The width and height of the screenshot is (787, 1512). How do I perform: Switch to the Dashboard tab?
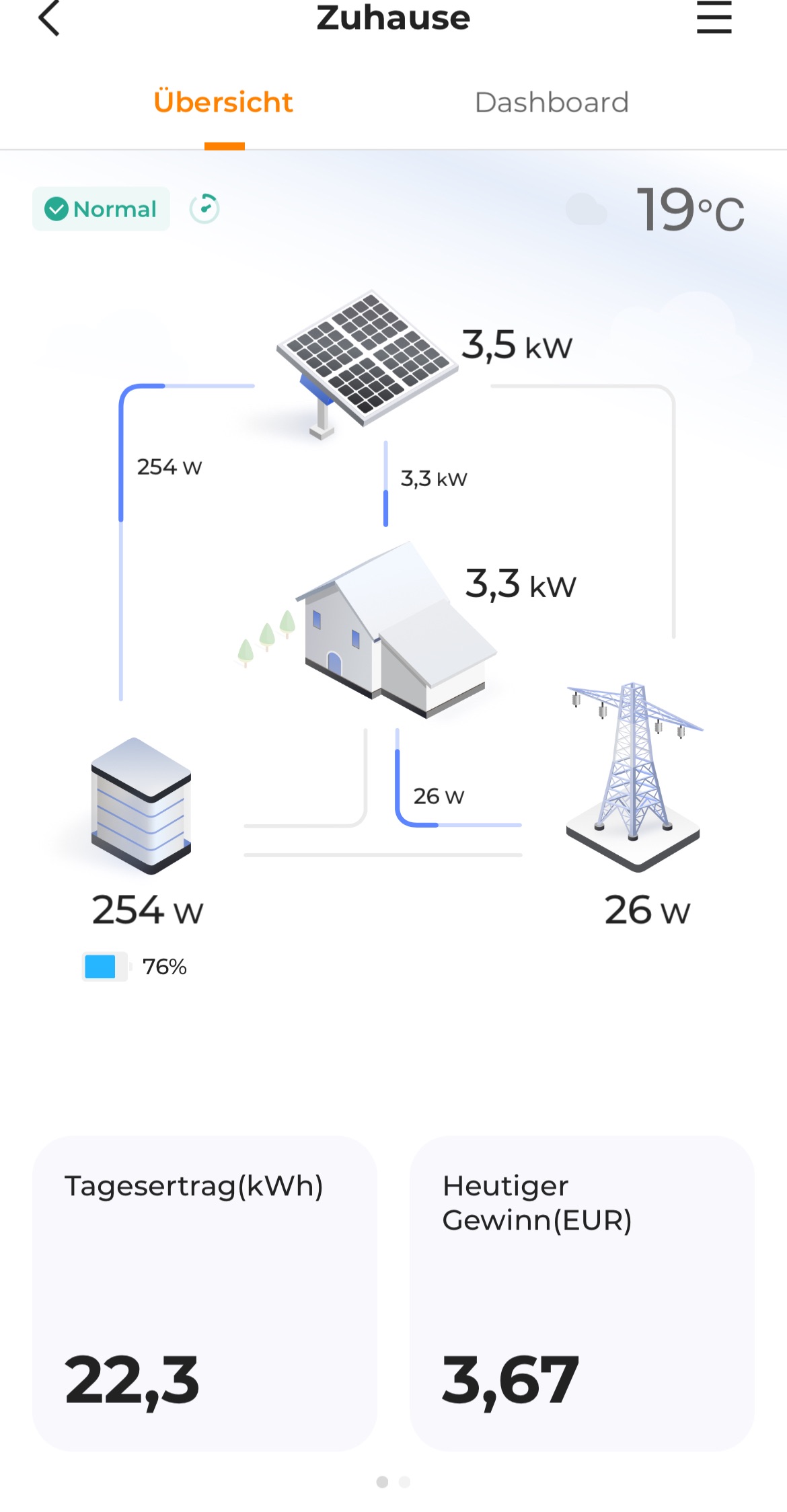click(551, 103)
